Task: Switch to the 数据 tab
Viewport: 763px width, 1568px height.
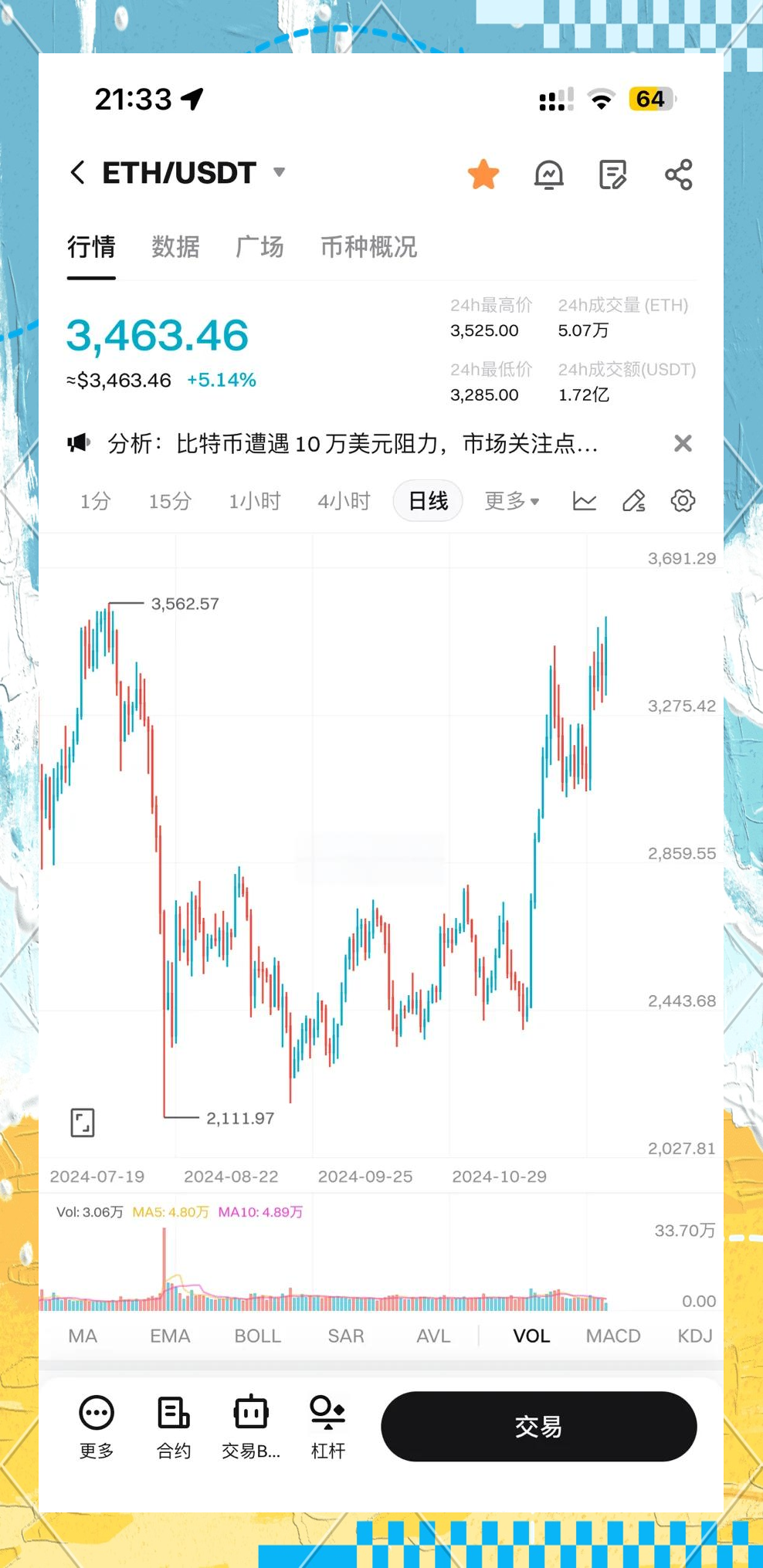Action: 176,247
